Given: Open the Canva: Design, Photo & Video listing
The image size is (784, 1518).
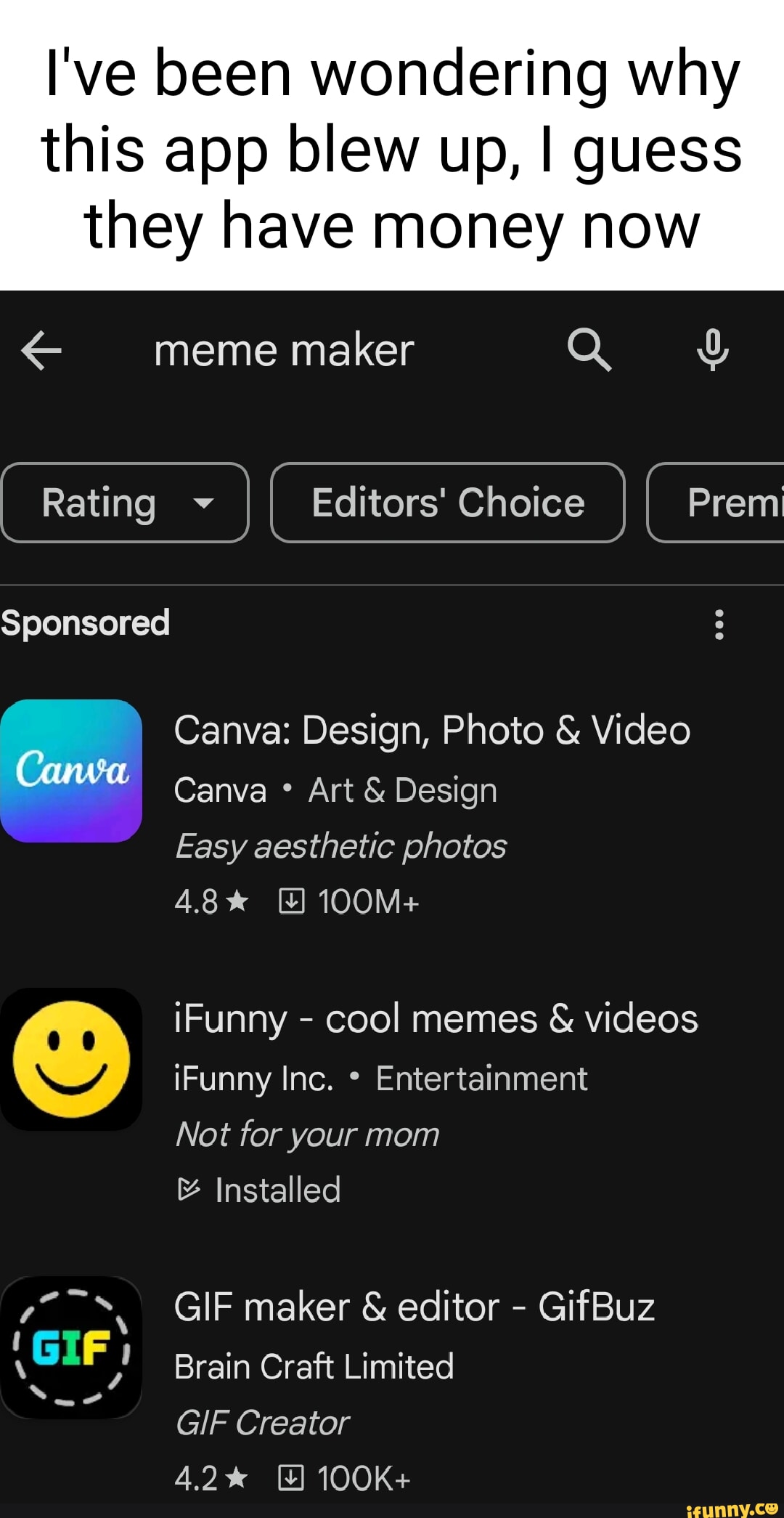Looking at the screenshot, I should (432, 730).
